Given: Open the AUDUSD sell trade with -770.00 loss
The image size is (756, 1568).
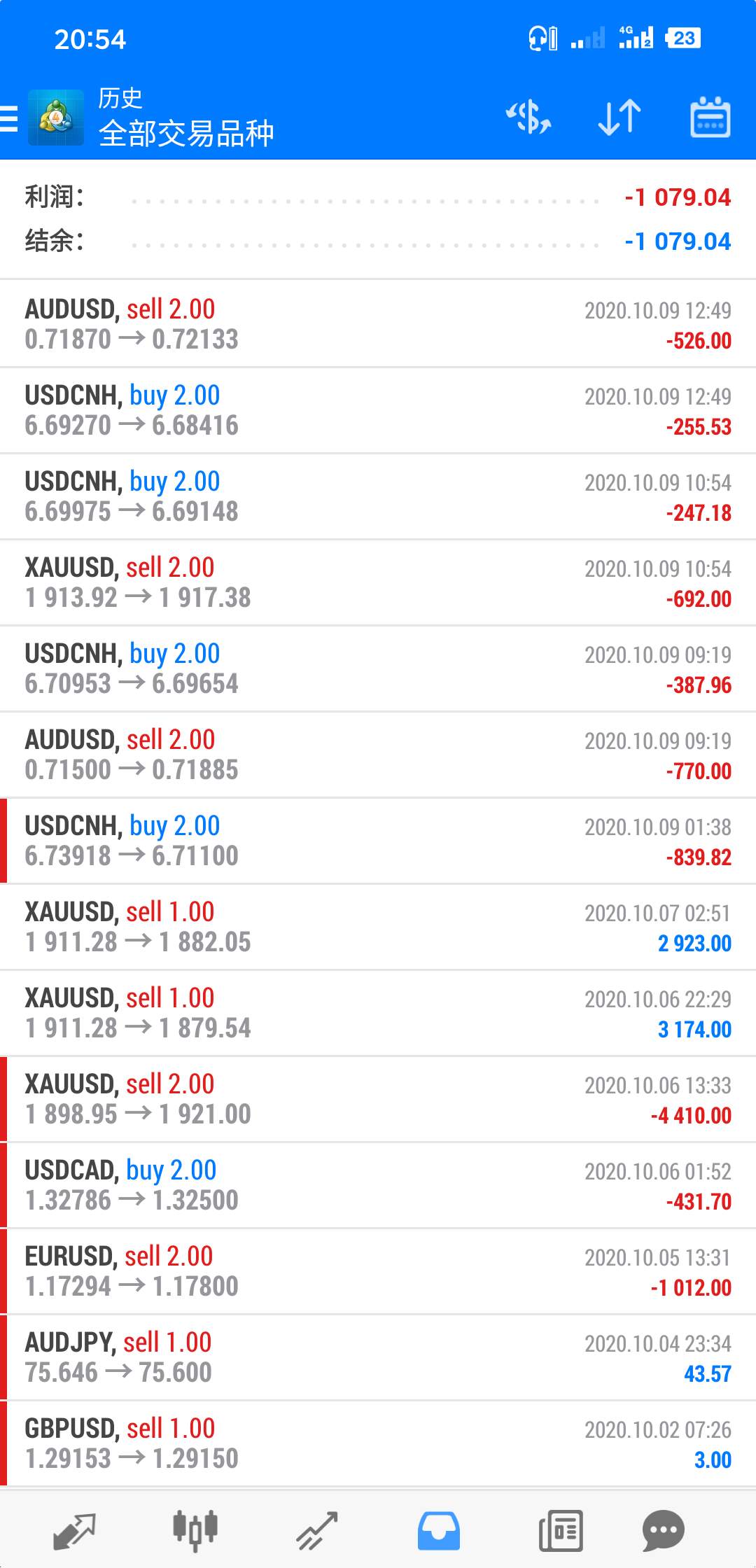Looking at the screenshot, I should 378,755.
